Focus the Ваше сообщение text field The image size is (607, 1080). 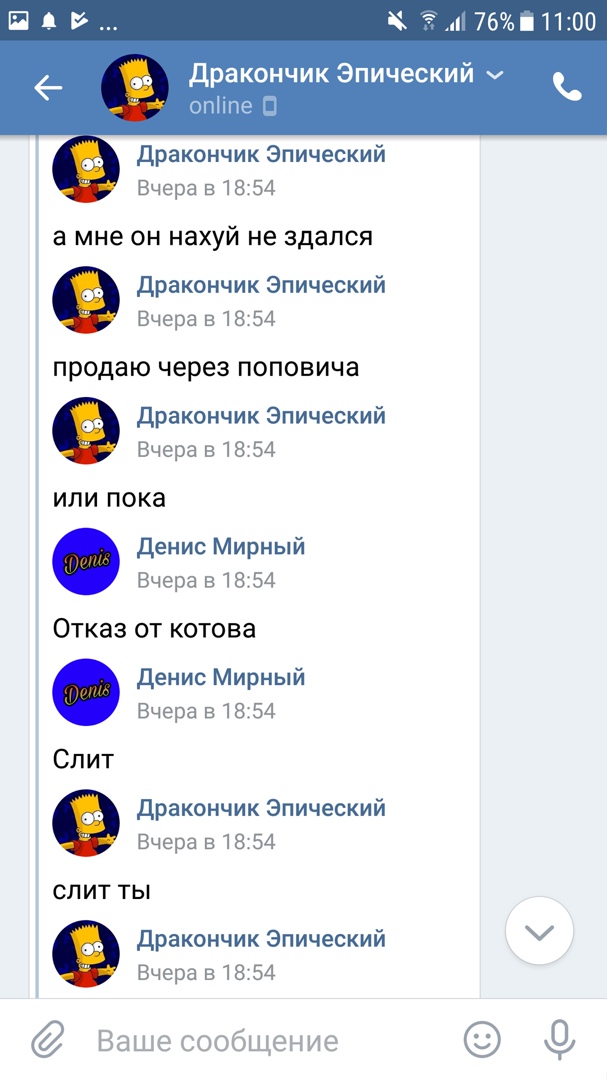tap(260, 1041)
